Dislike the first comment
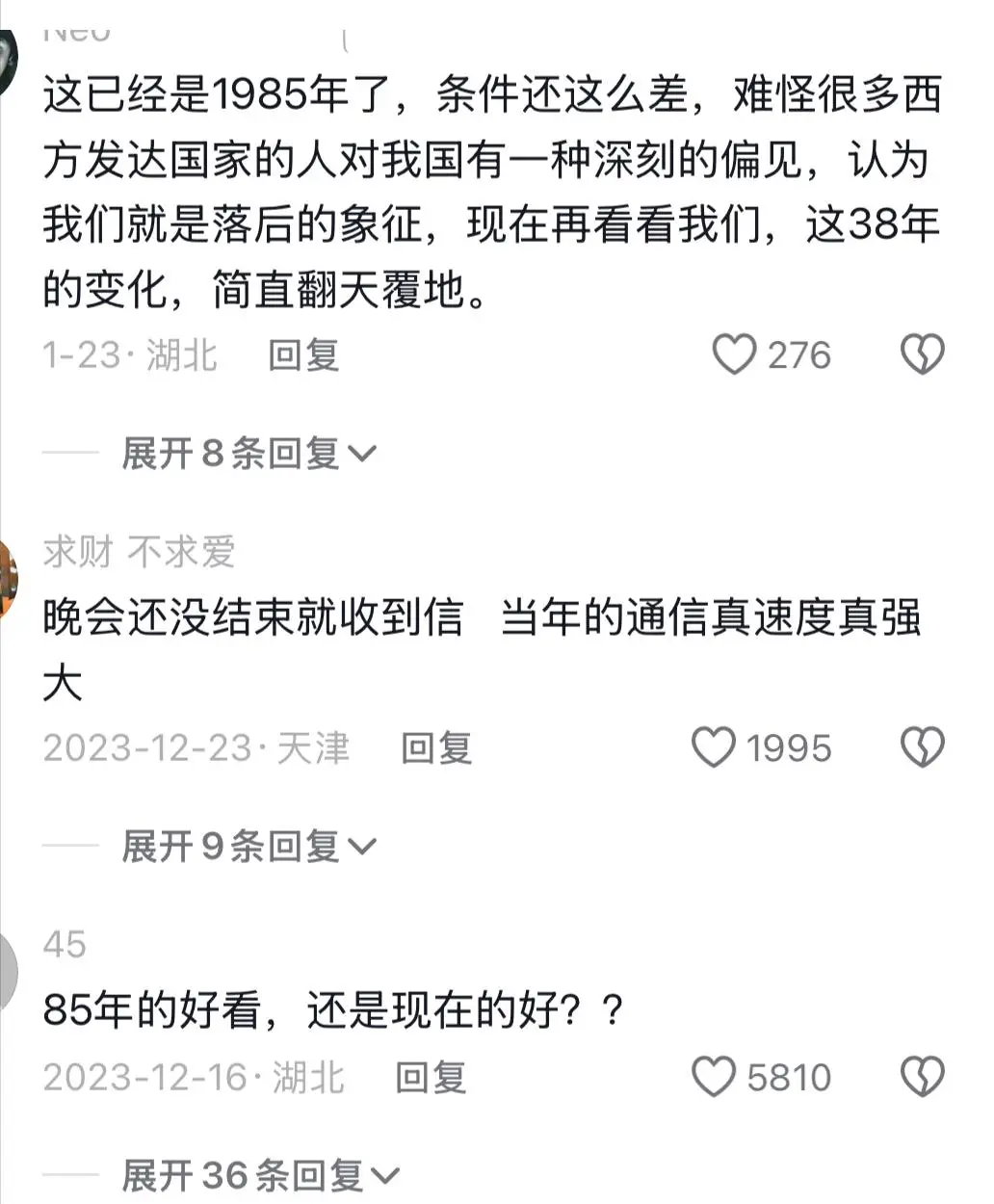The image size is (994, 1204). pos(922,355)
